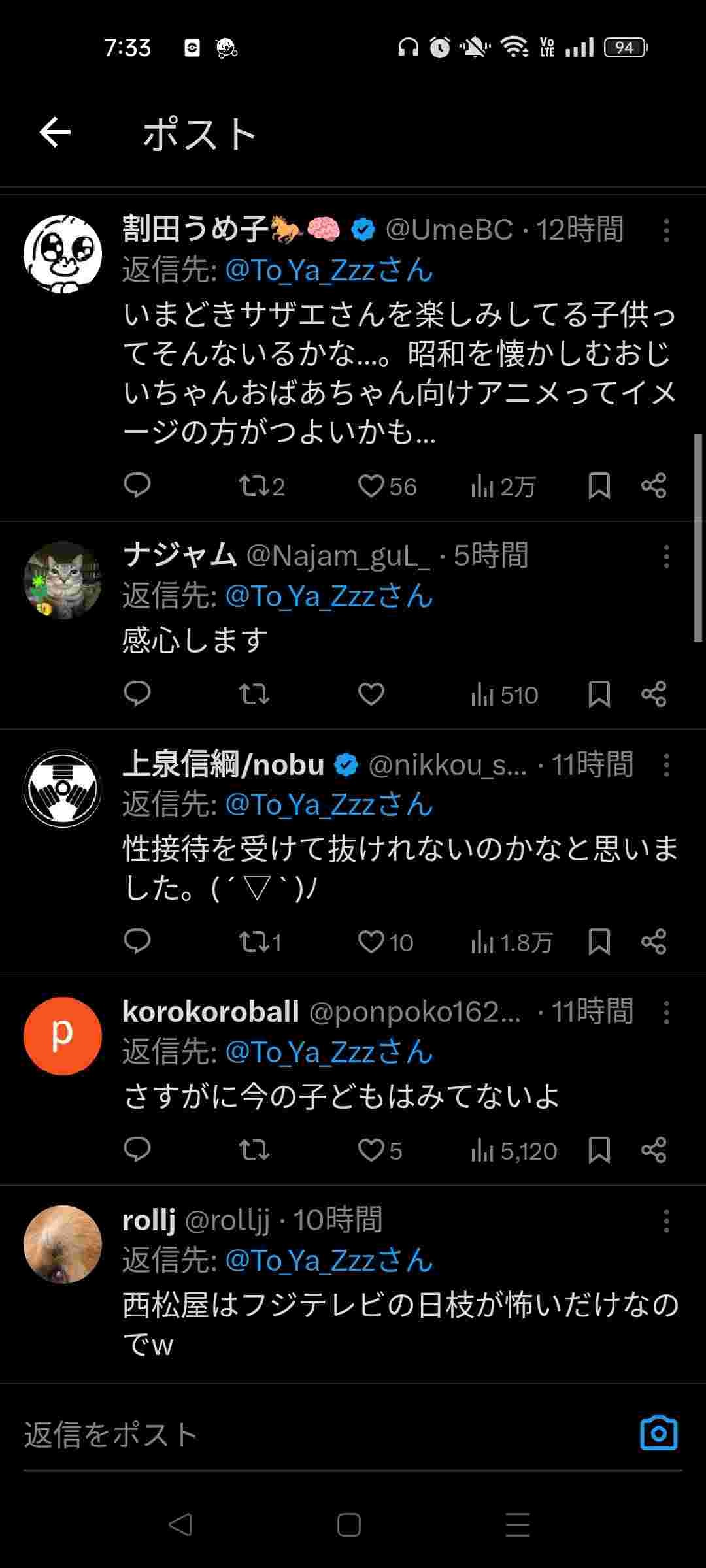Share korokoroball's reply

[x=654, y=1150]
